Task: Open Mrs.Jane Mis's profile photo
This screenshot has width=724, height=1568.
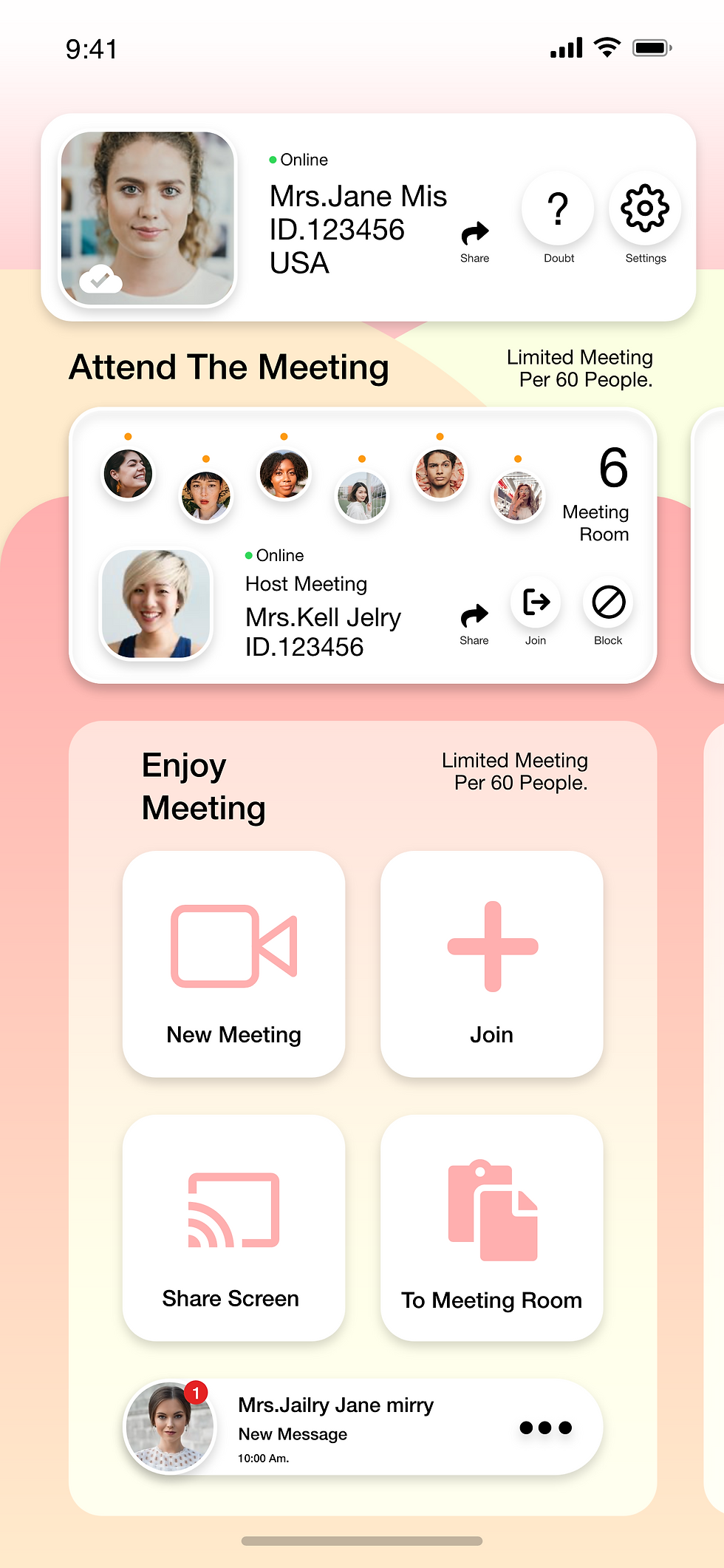Action: point(148,218)
